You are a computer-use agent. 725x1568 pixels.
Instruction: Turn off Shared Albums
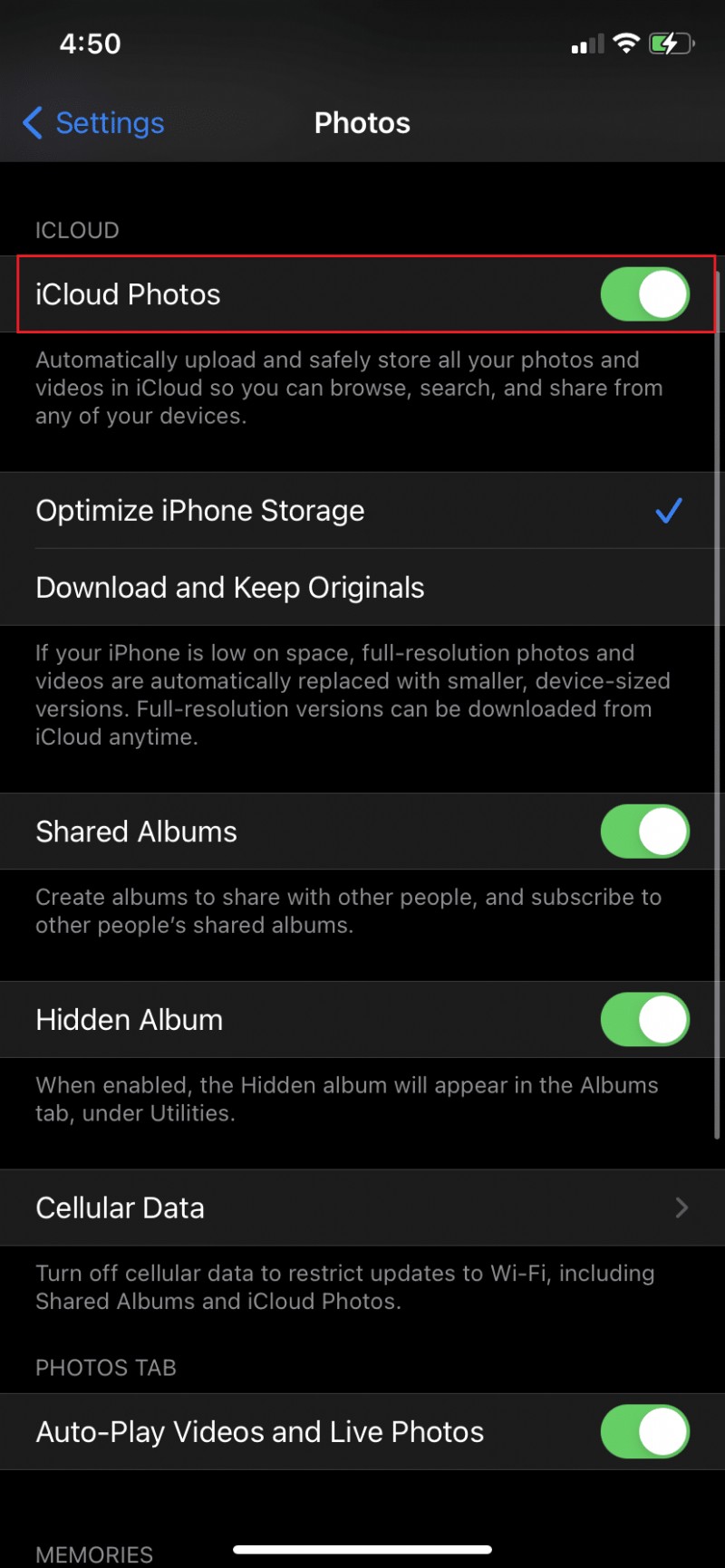[x=643, y=831]
